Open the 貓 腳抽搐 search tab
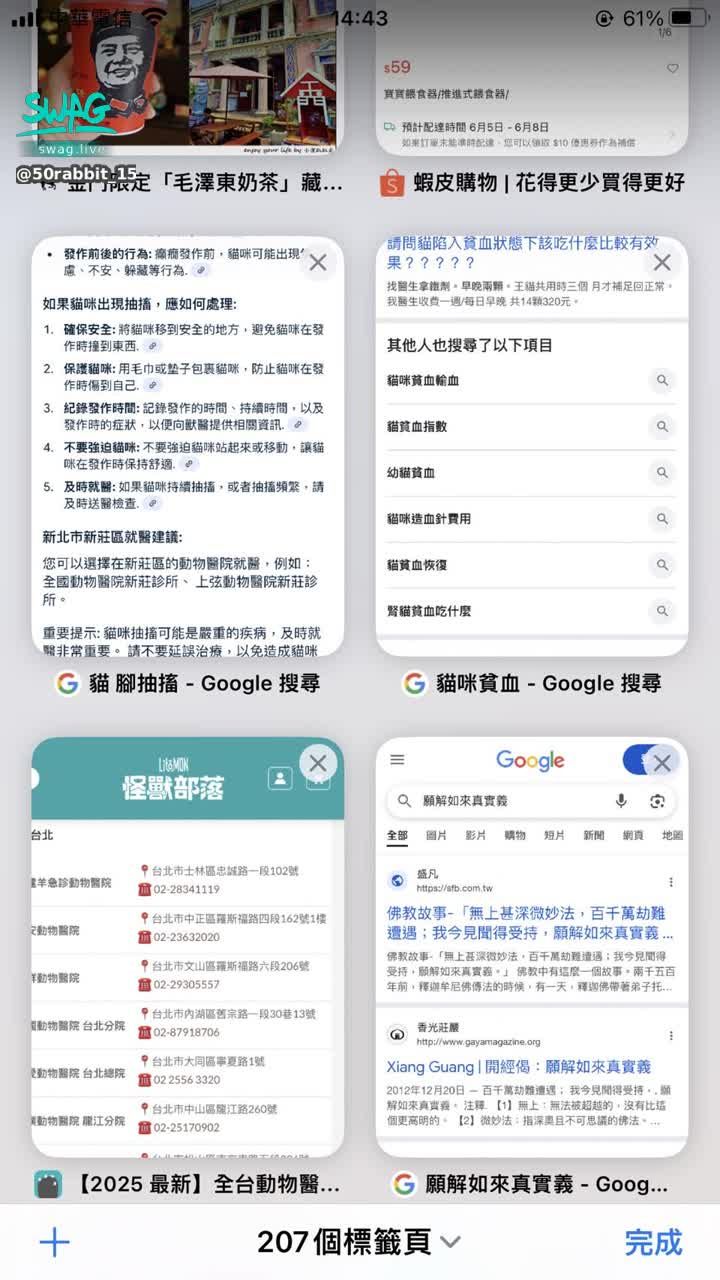Screen dimensions: 720x1280 click(x=188, y=460)
